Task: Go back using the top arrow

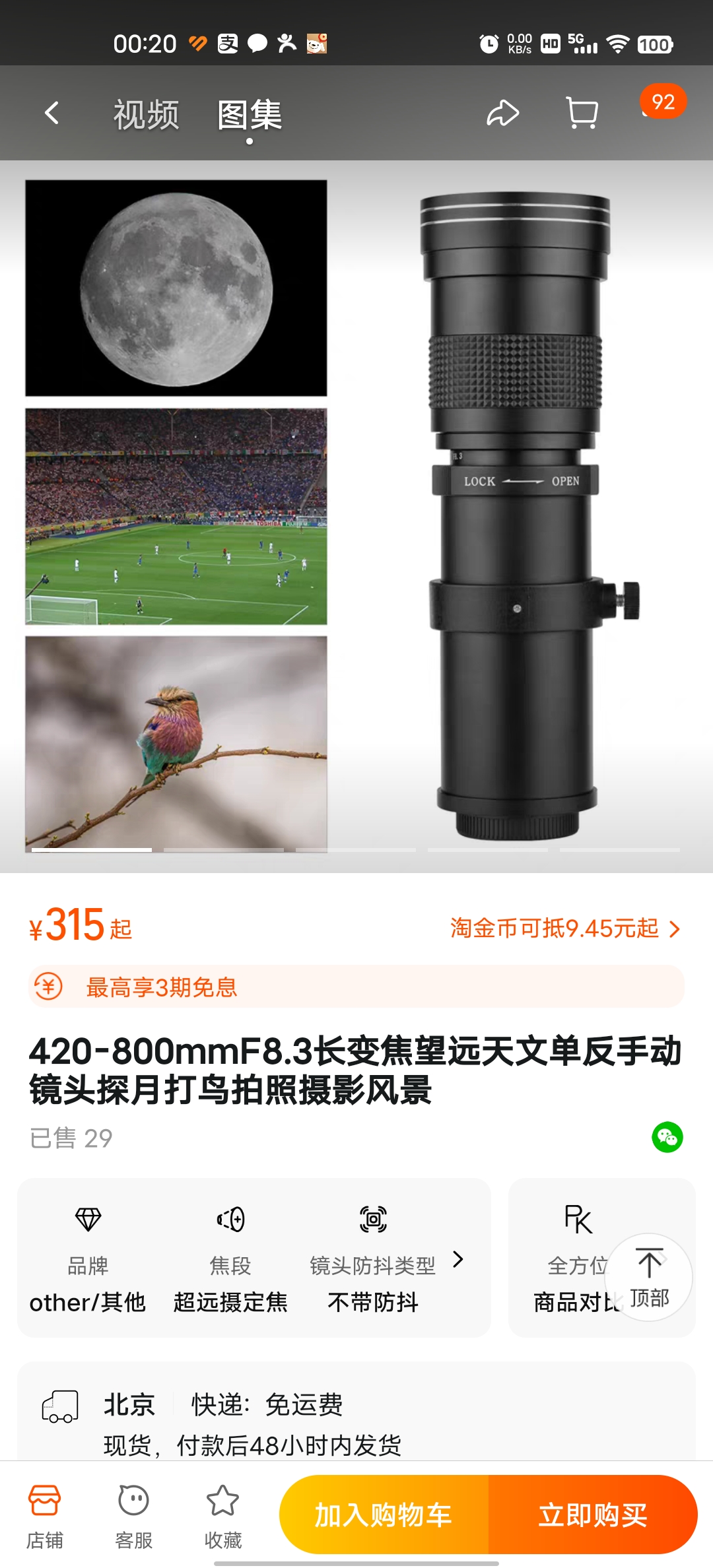Action: [51, 114]
